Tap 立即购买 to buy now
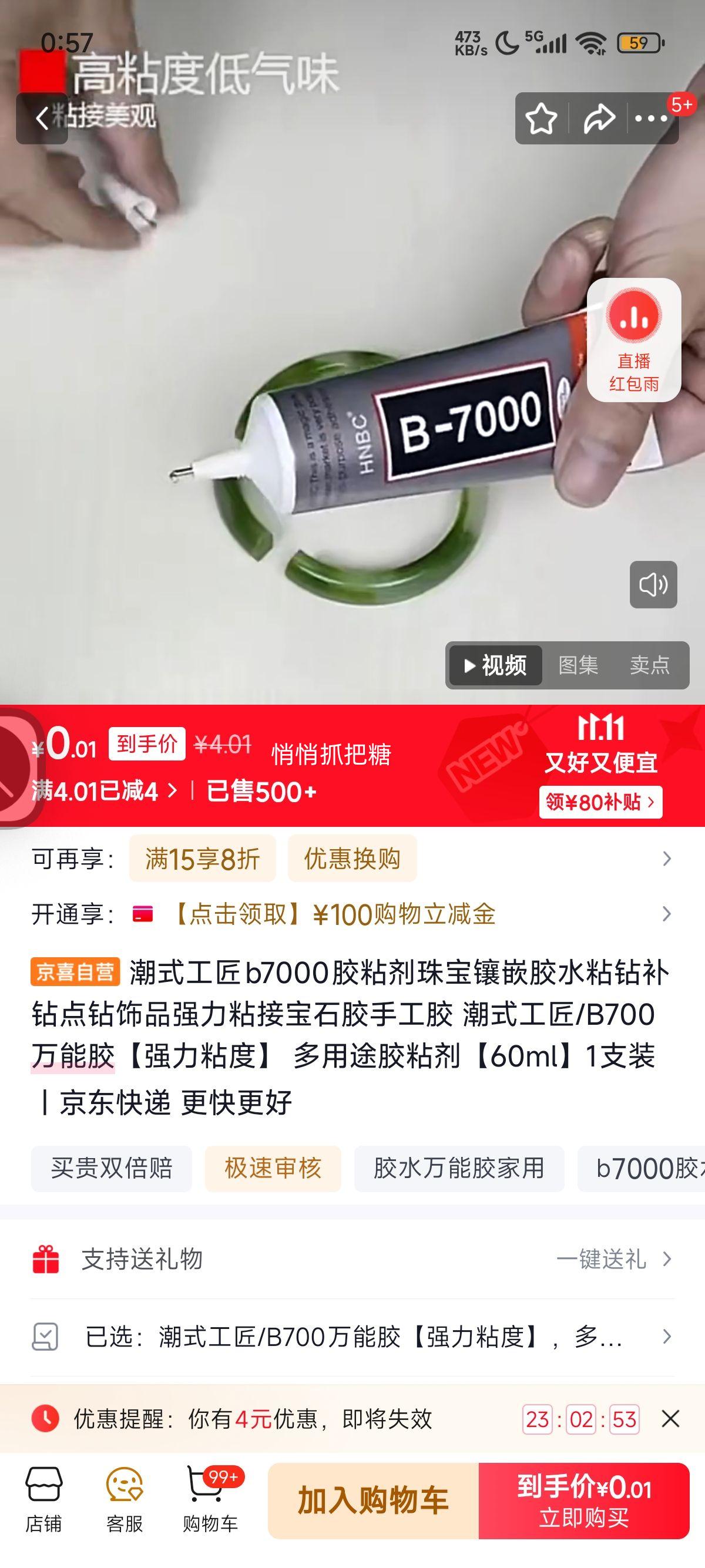 [x=584, y=1500]
